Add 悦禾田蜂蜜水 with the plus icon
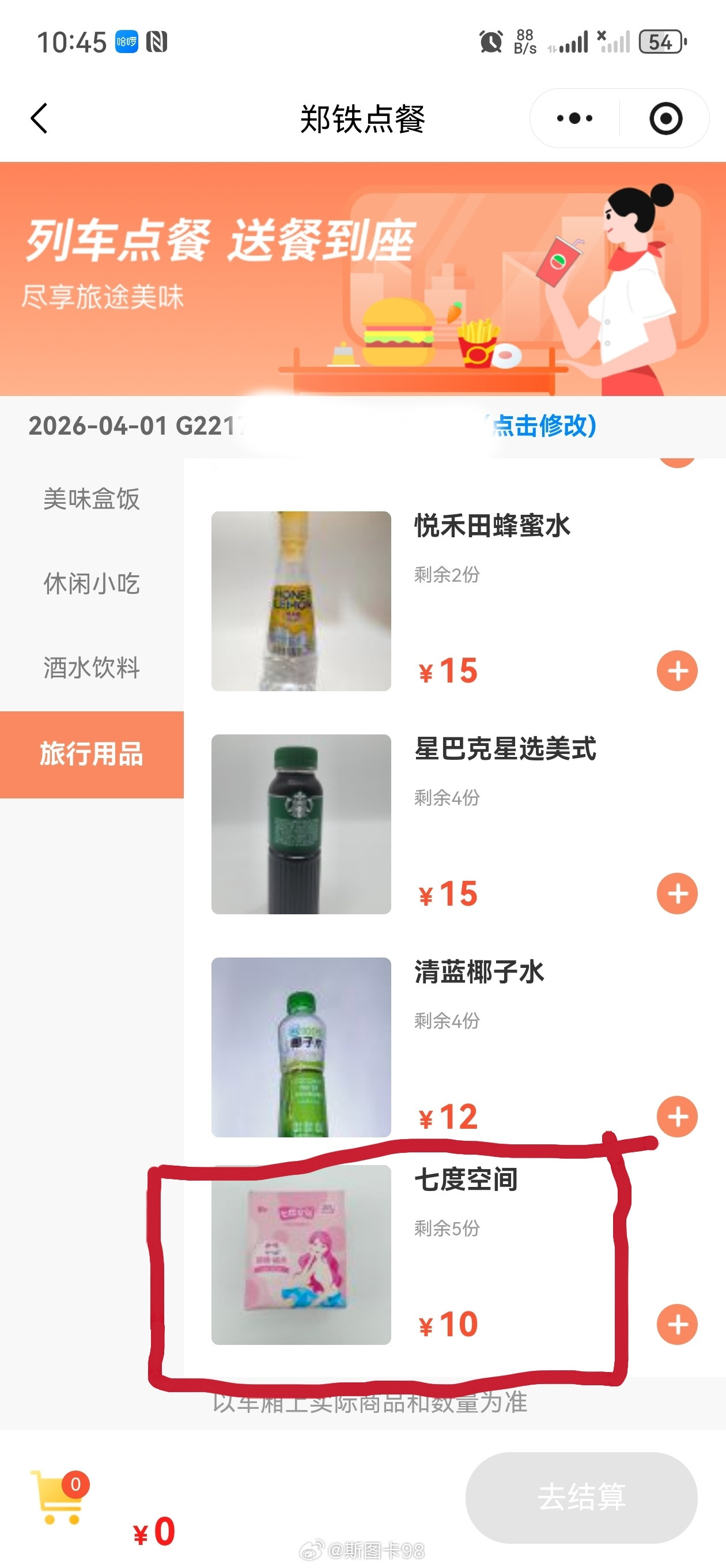This screenshot has width=726, height=1568. (678, 672)
